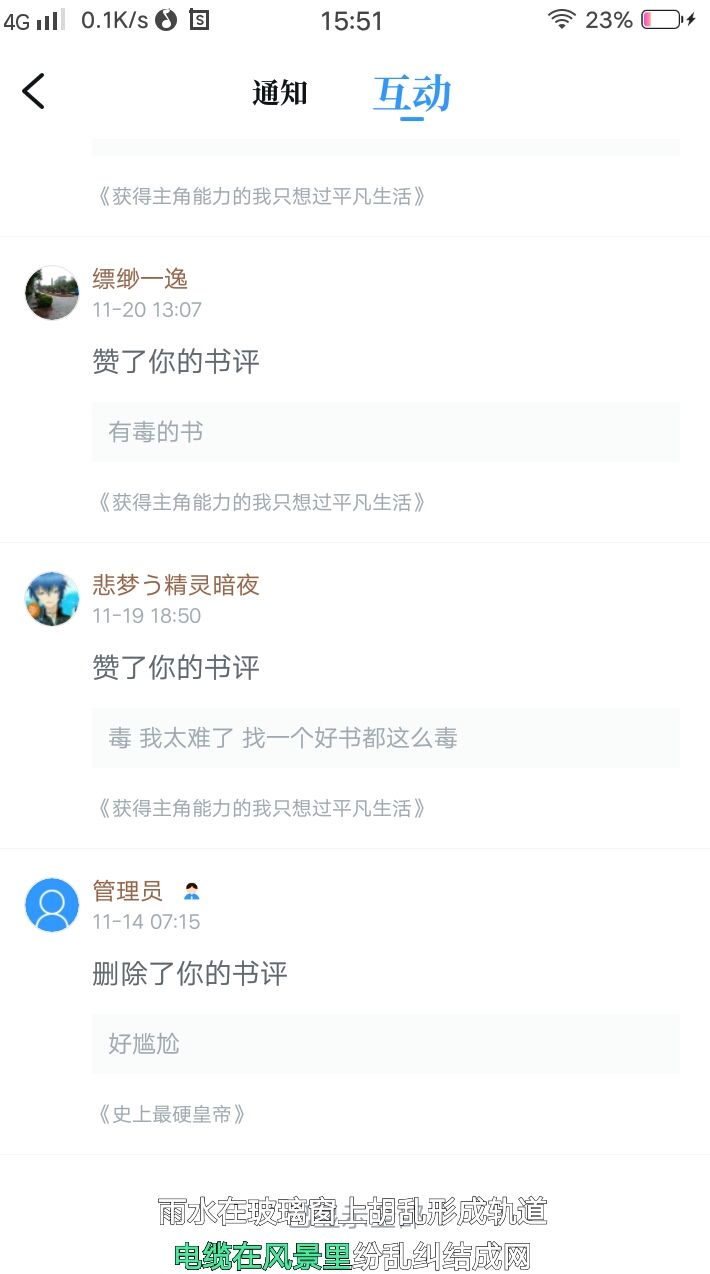Open book link under 悲梦う精灵暗夜's like notification
This screenshot has height=1274, width=710.
[x=262, y=808]
